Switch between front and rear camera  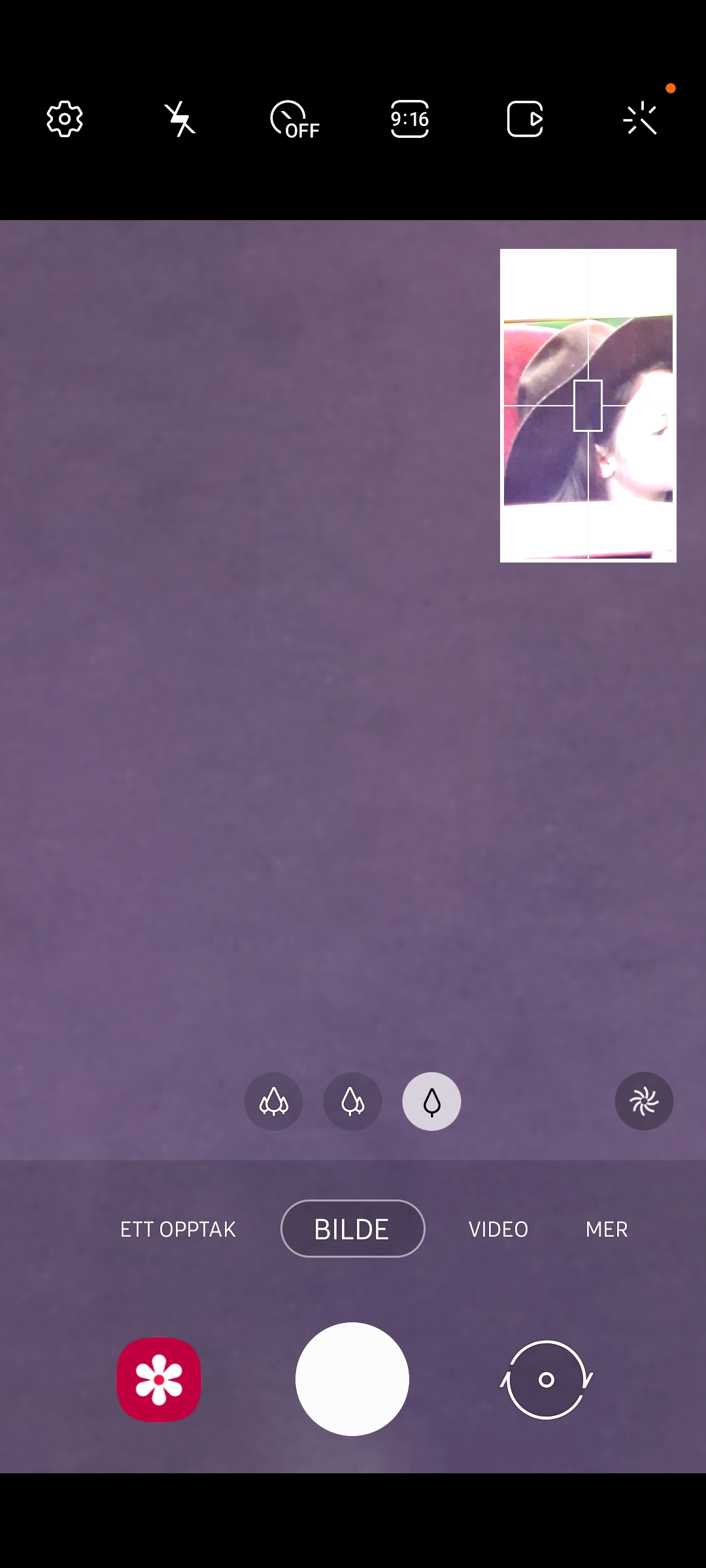pyautogui.click(x=546, y=1379)
